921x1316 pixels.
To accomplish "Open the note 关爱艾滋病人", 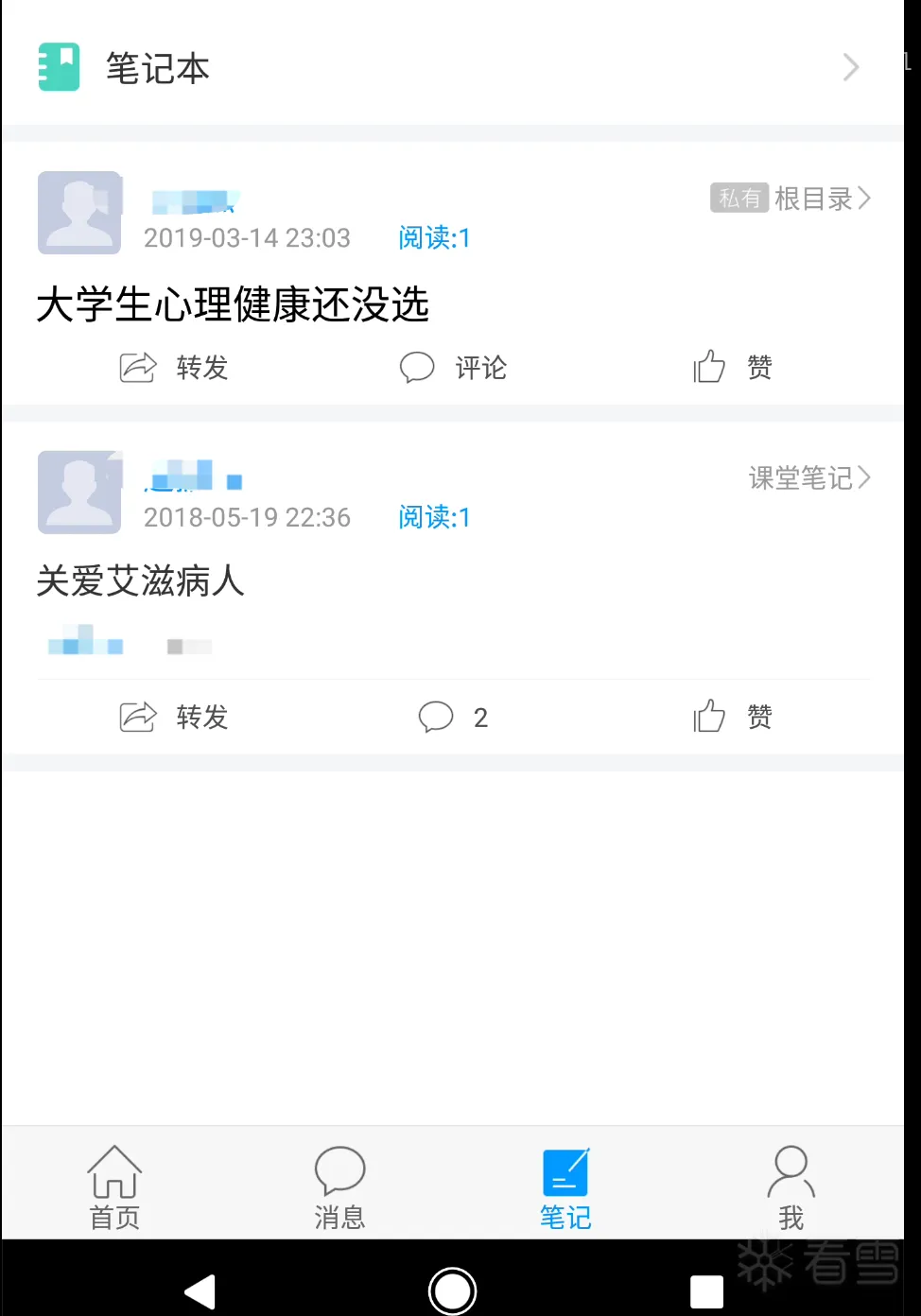I will coord(141,580).
